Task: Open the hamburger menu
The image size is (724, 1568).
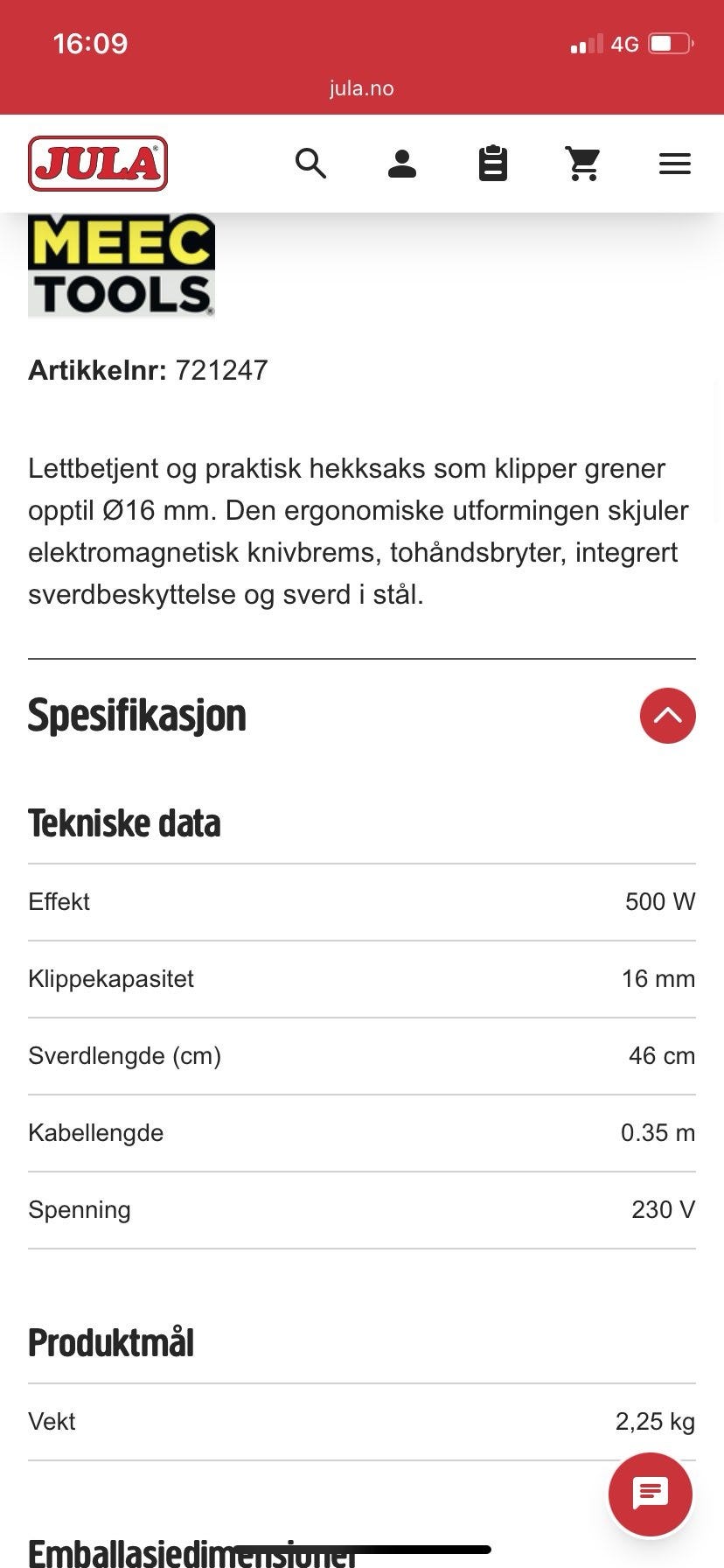Action: pyautogui.click(x=675, y=164)
